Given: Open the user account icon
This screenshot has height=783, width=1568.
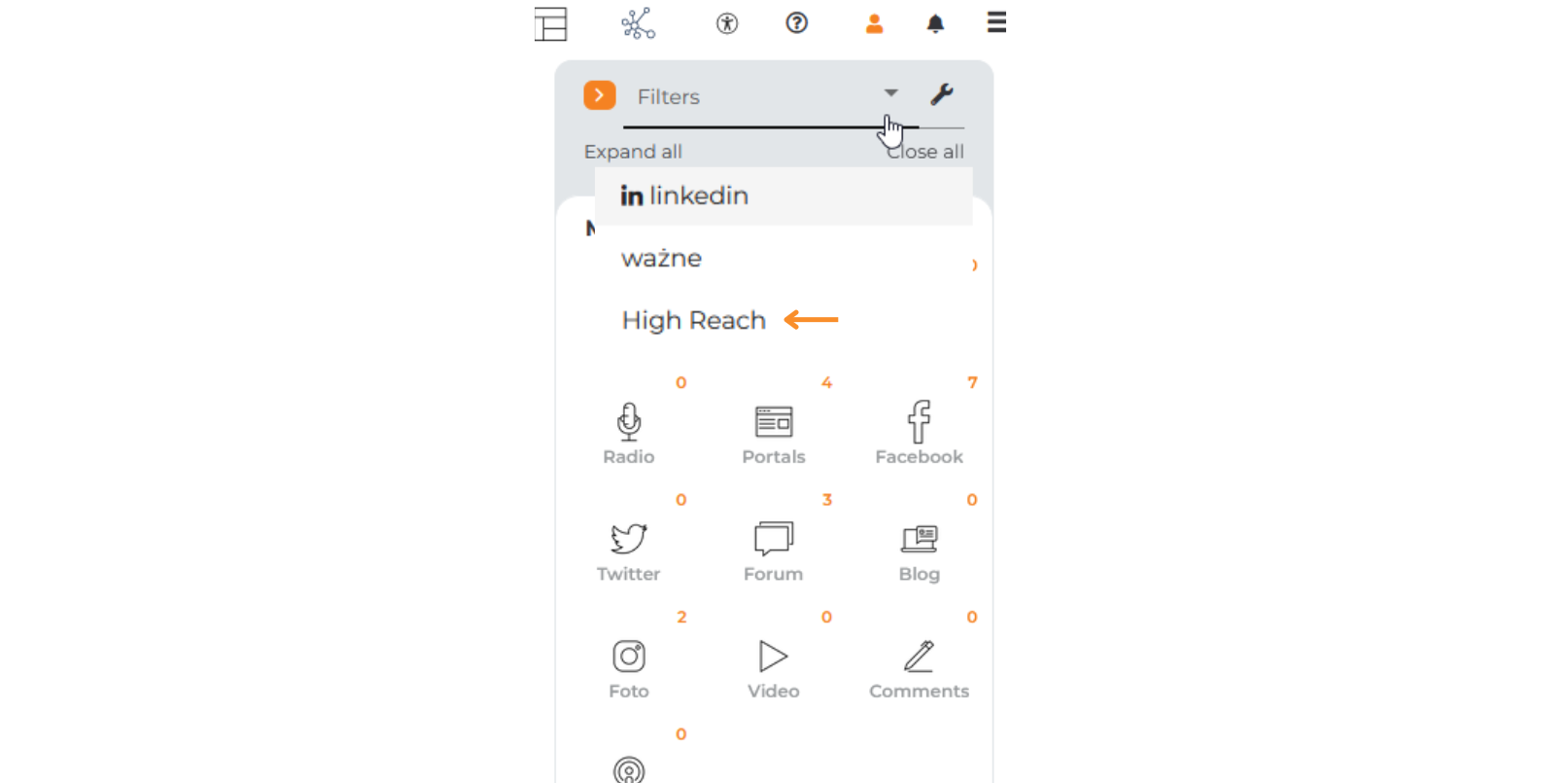Looking at the screenshot, I should click(x=874, y=23).
